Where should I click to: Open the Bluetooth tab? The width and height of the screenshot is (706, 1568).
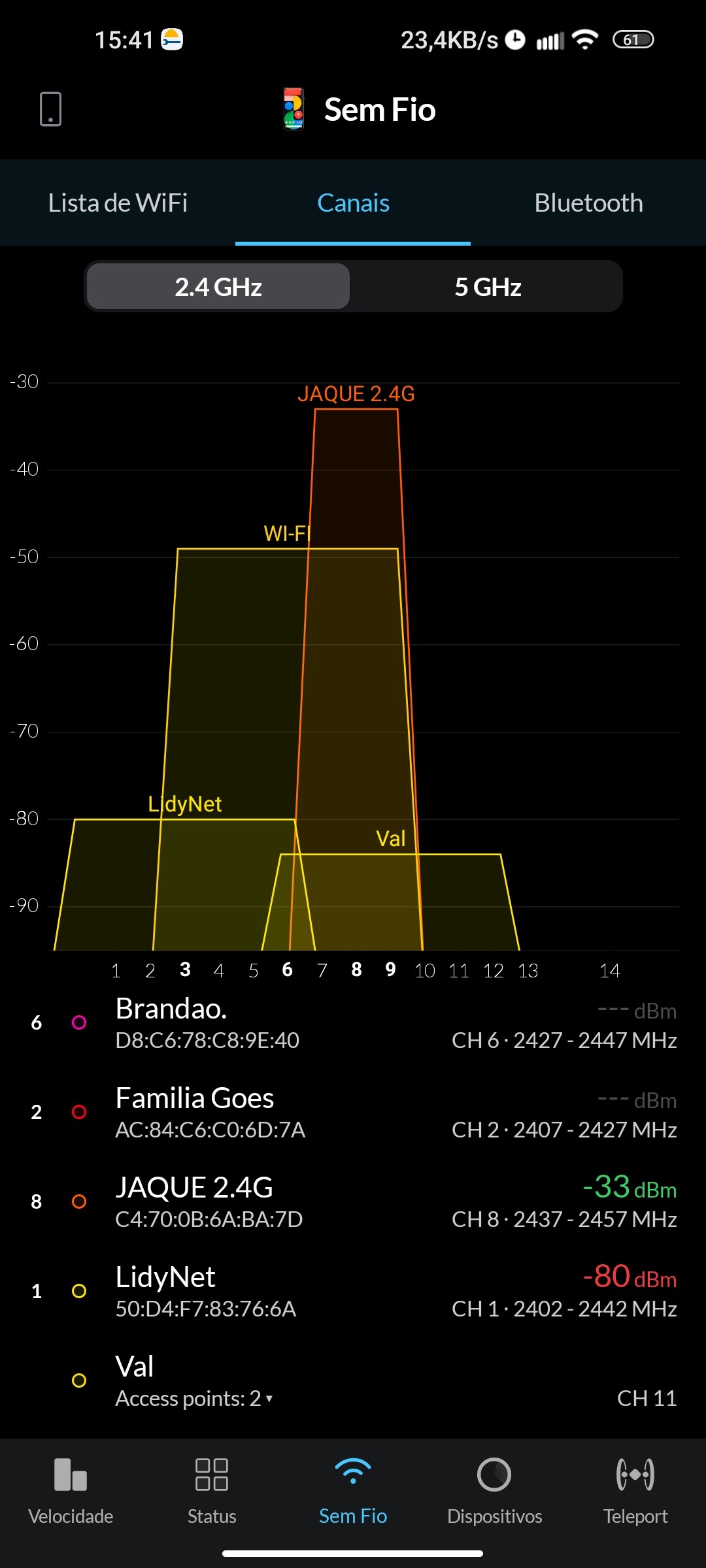588,203
